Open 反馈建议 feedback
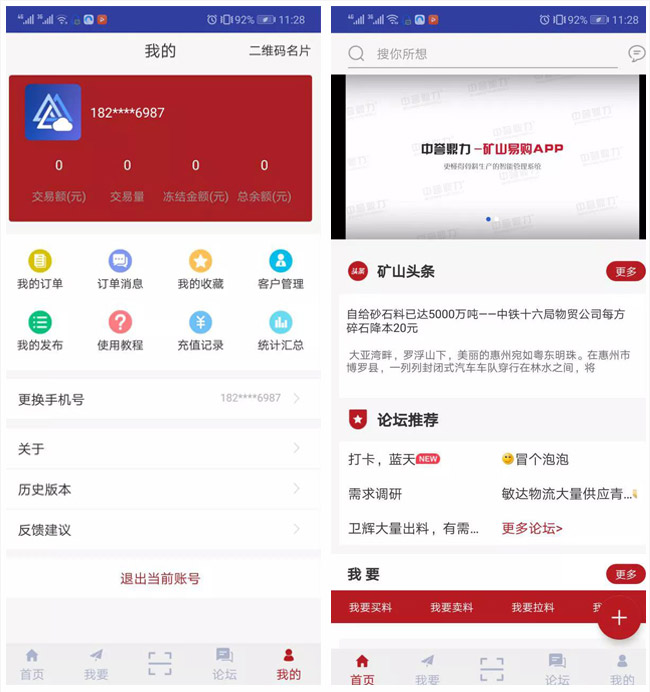 tap(160, 529)
